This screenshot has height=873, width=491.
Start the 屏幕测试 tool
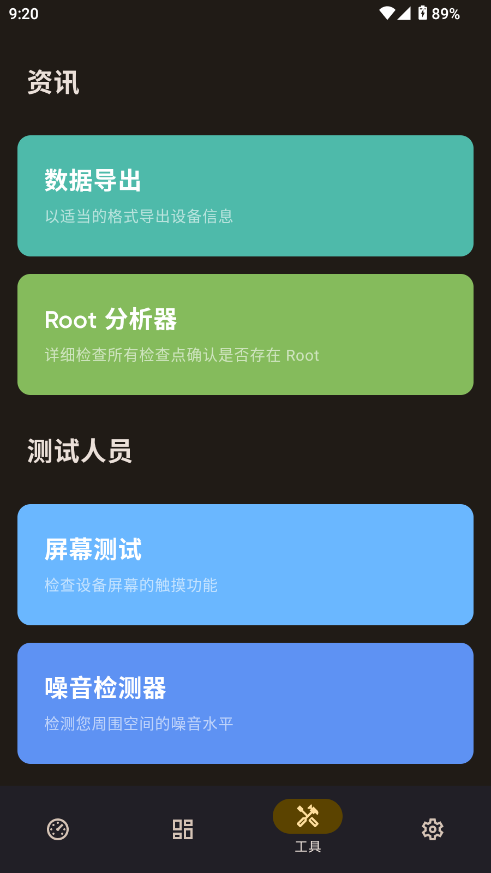[246, 564]
